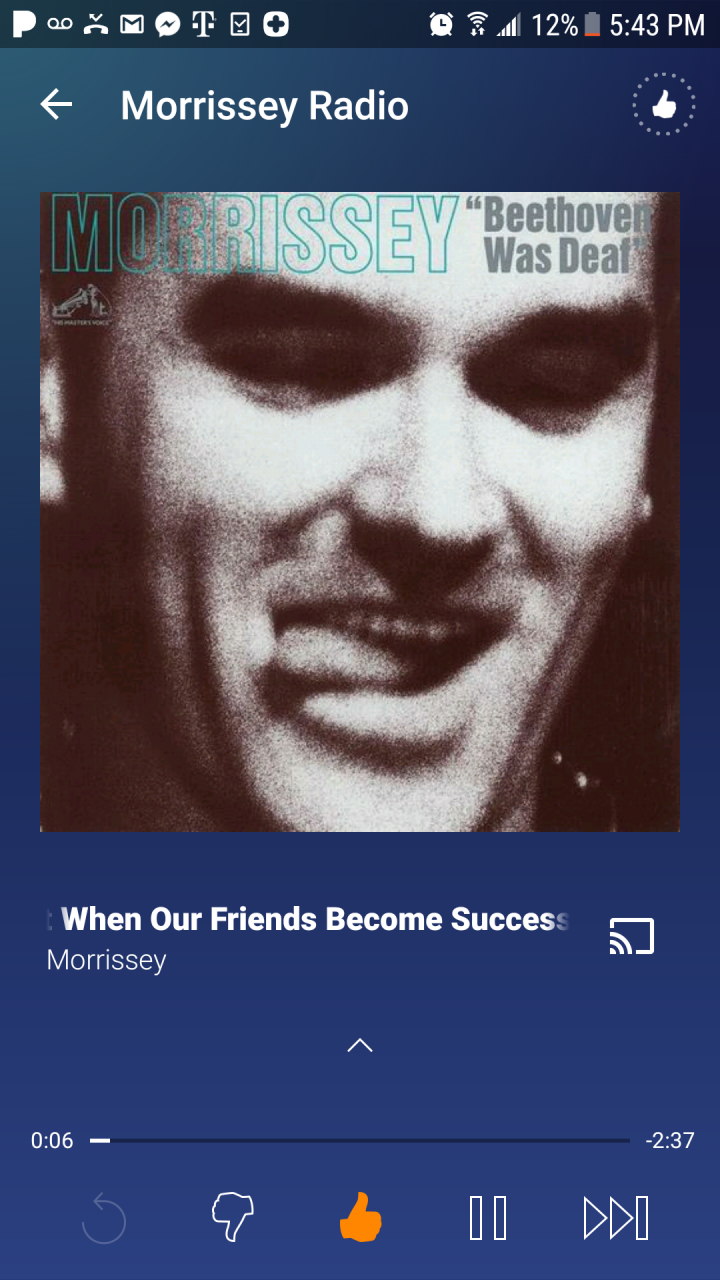Screen dimensions: 720x1280
Task: Tap the Beethoven Was Deaf album art
Action: coord(360,512)
